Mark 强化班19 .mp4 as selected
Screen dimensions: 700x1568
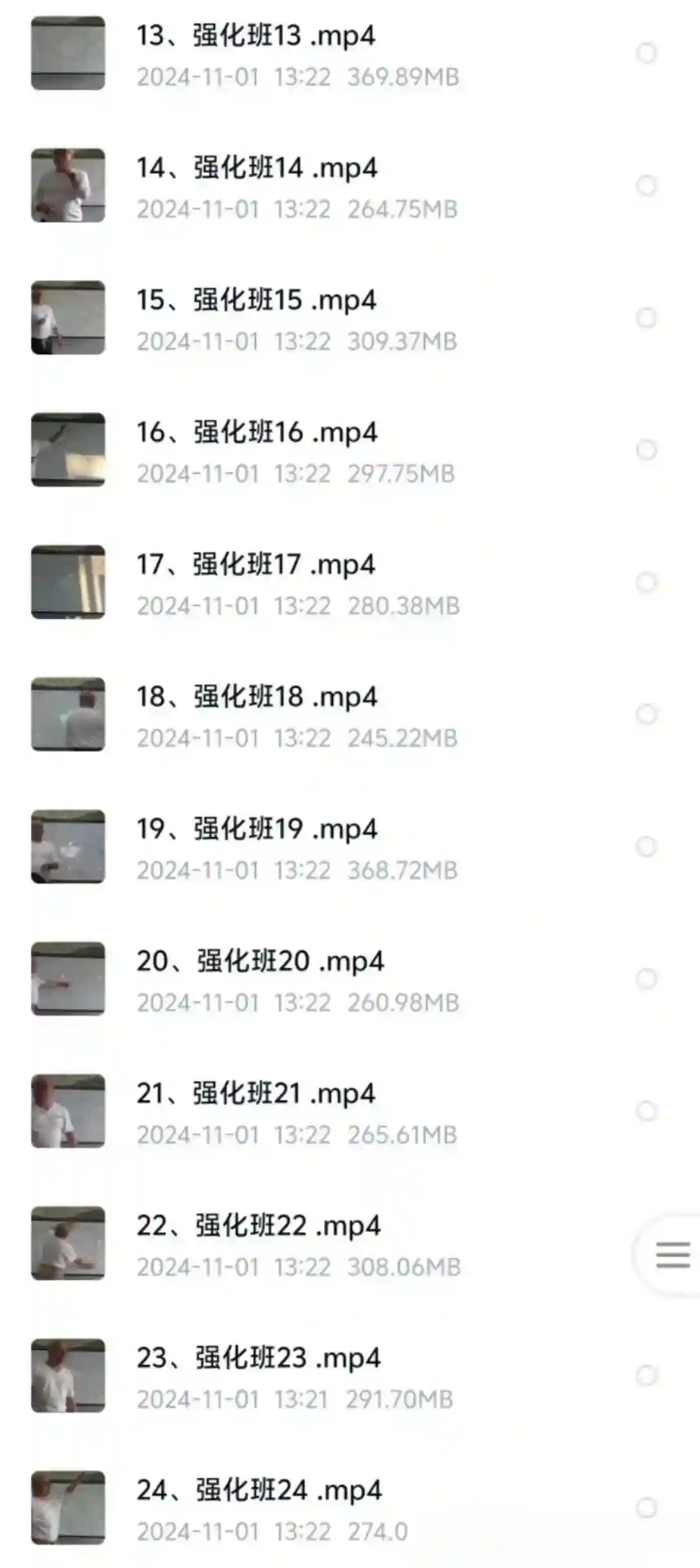coord(646,847)
